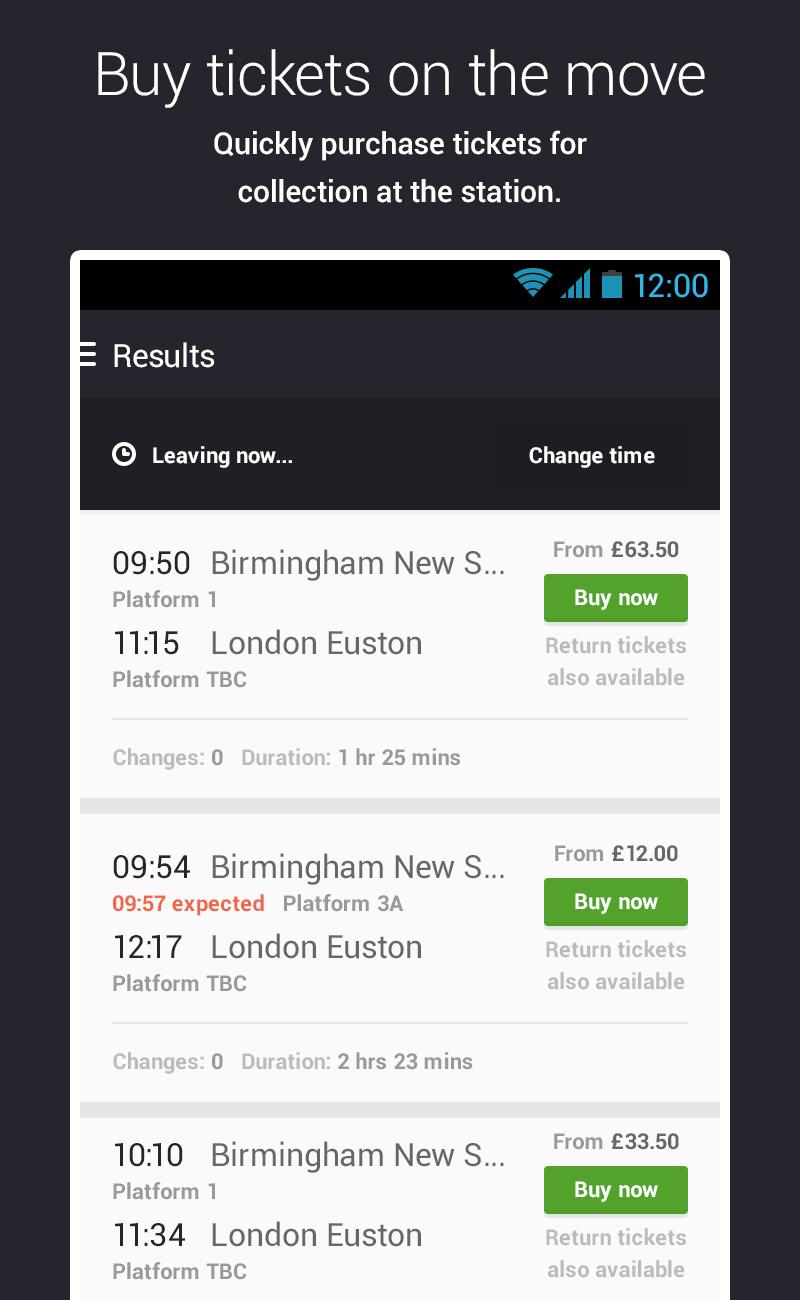The image size is (800, 1300).
Task: Click the battery indicator icon
Action: (x=613, y=284)
